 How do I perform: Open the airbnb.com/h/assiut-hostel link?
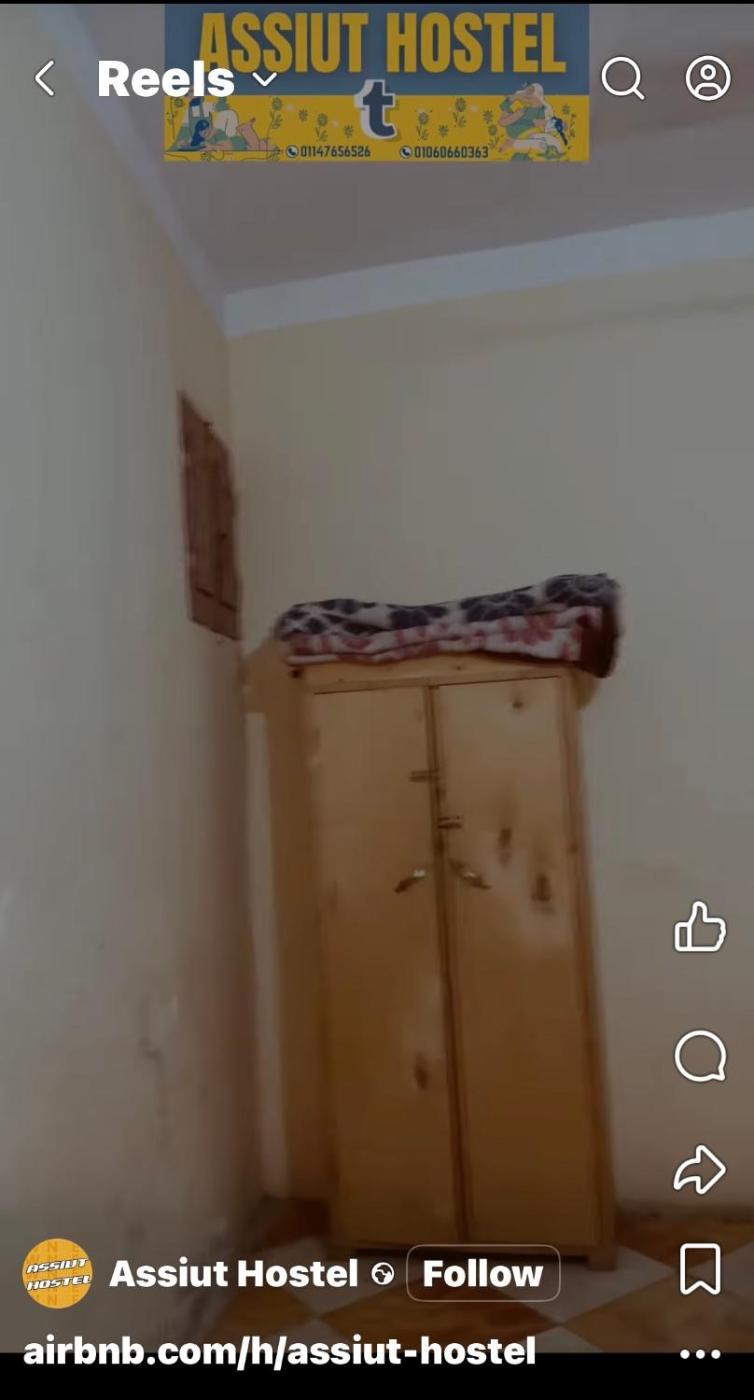[279, 1351]
